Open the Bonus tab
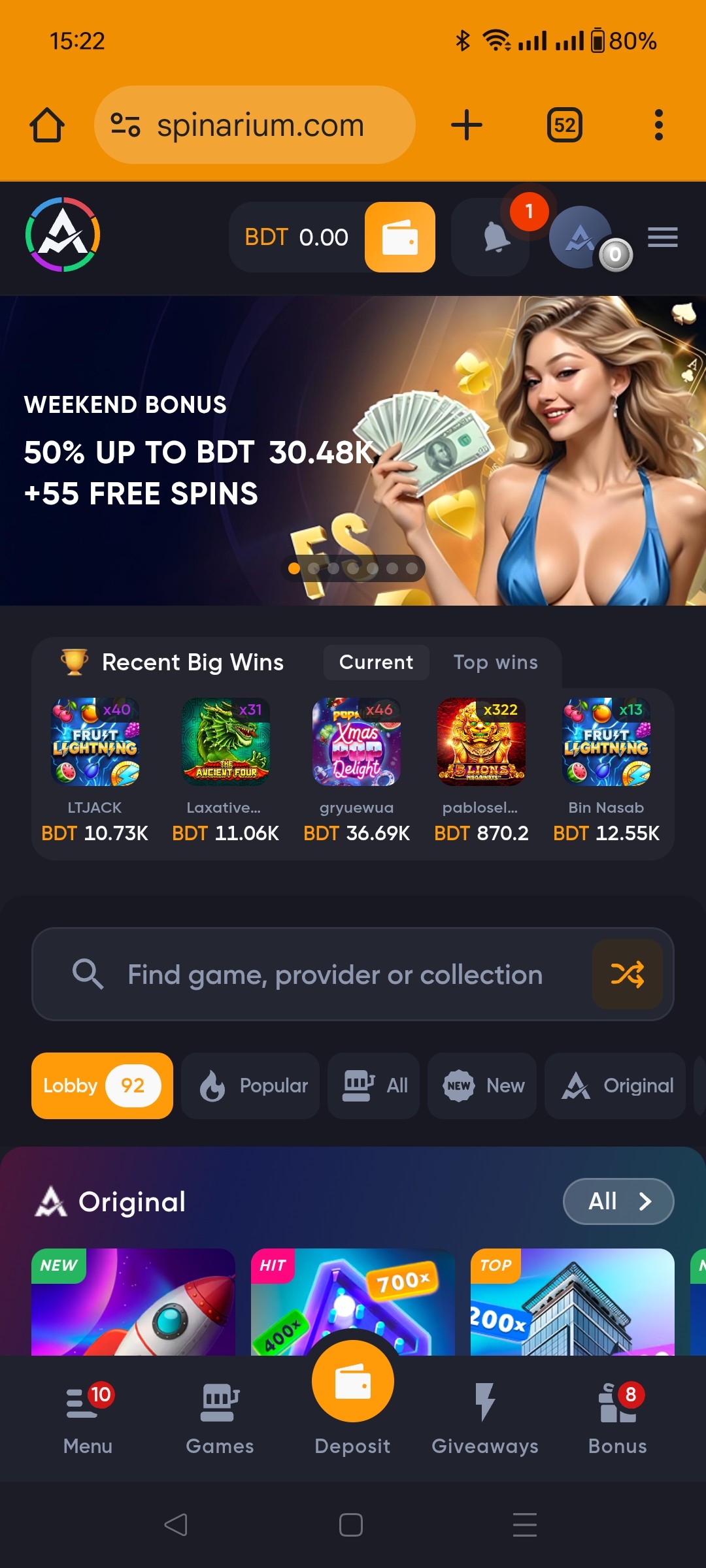The height and width of the screenshot is (1568, 706). click(x=617, y=1418)
